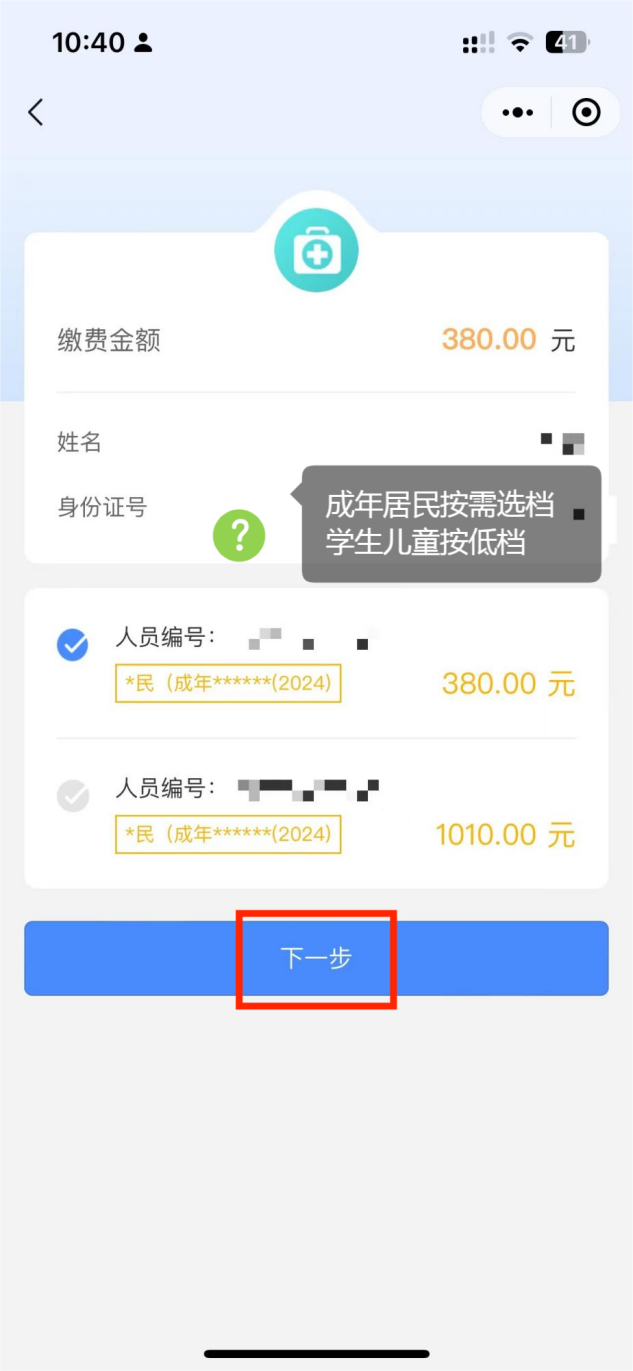This screenshot has height=1371, width=633.
Task: Go back using the top-left arrow
Action: (36, 112)
